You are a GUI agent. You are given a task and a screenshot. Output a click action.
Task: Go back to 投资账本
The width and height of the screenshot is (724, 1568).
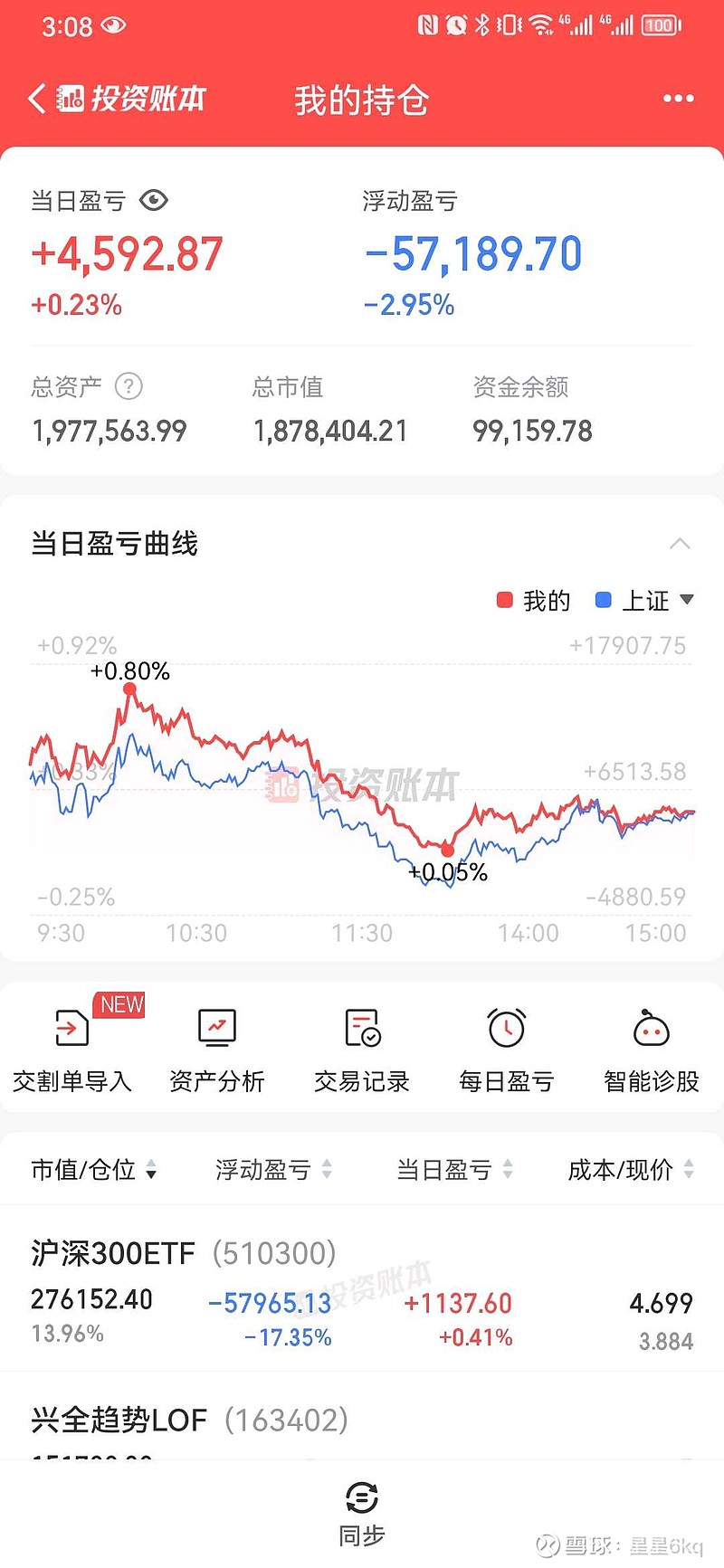click(x=118, y=99)
